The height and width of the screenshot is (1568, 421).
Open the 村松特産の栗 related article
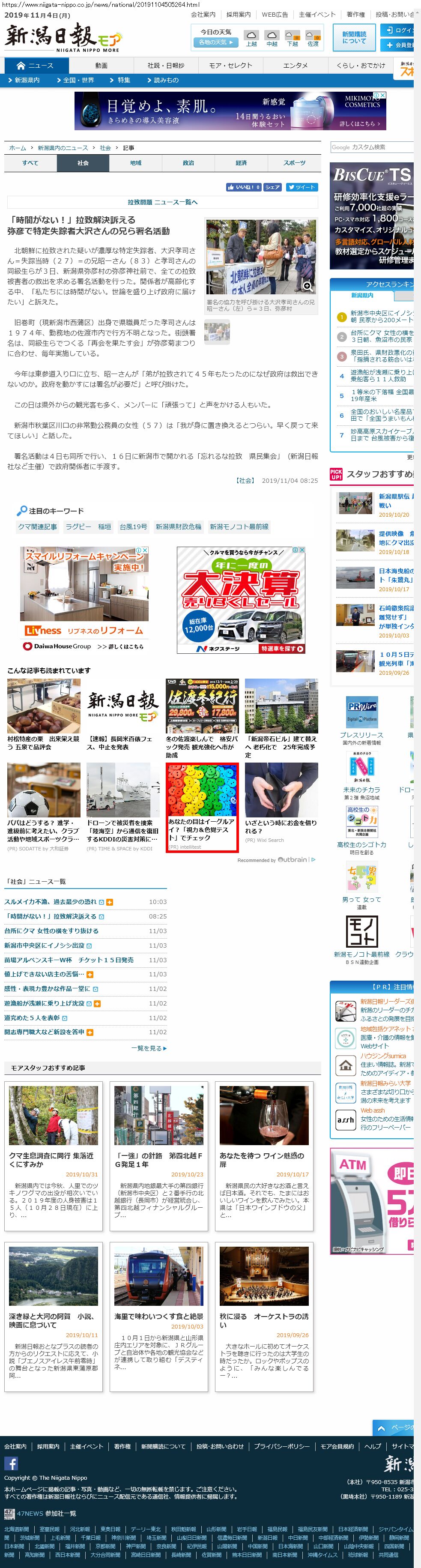[x=43, y=742]
